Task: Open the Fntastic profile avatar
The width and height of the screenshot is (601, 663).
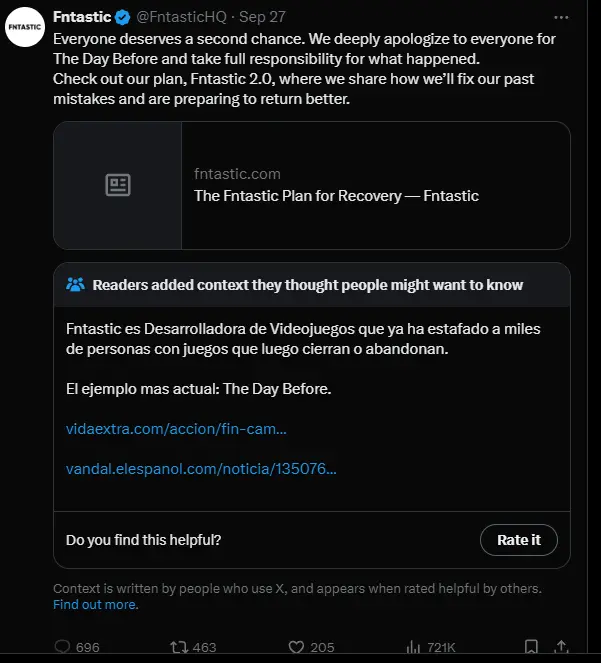Action: [x=25, y=27]
